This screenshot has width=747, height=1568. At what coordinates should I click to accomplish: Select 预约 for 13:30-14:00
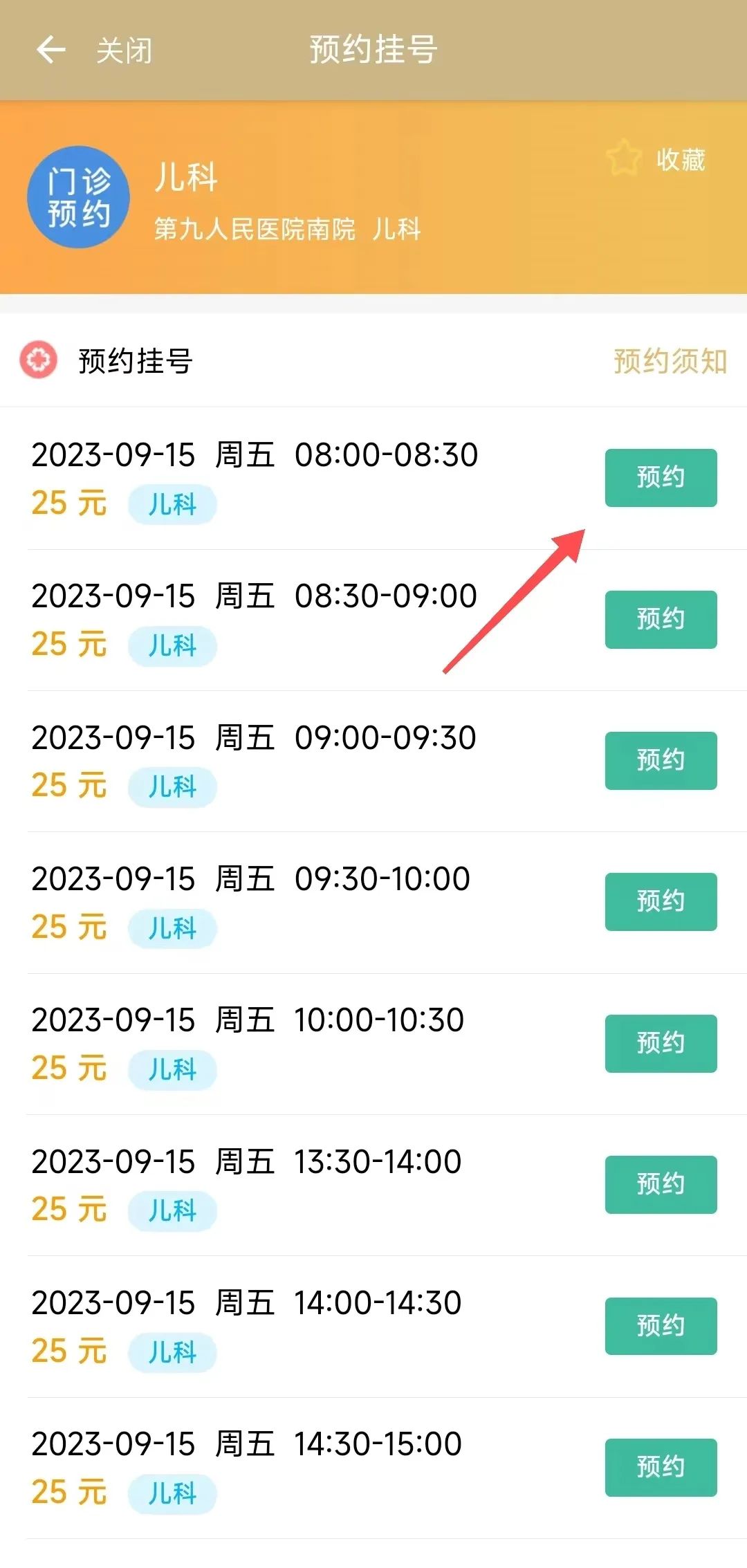(x=661, y=1184)
